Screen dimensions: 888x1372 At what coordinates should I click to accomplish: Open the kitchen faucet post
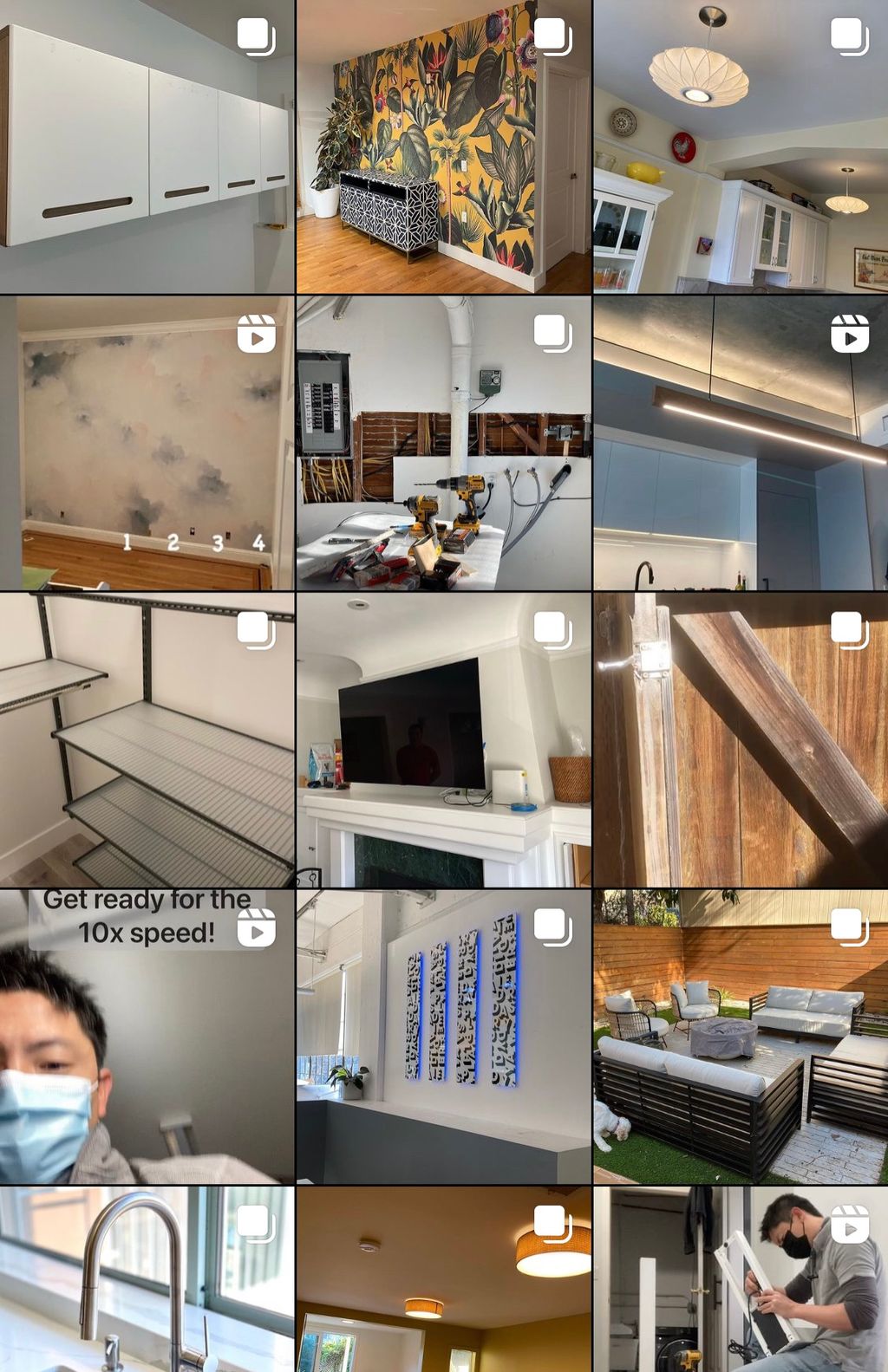tap(147, 1279)
